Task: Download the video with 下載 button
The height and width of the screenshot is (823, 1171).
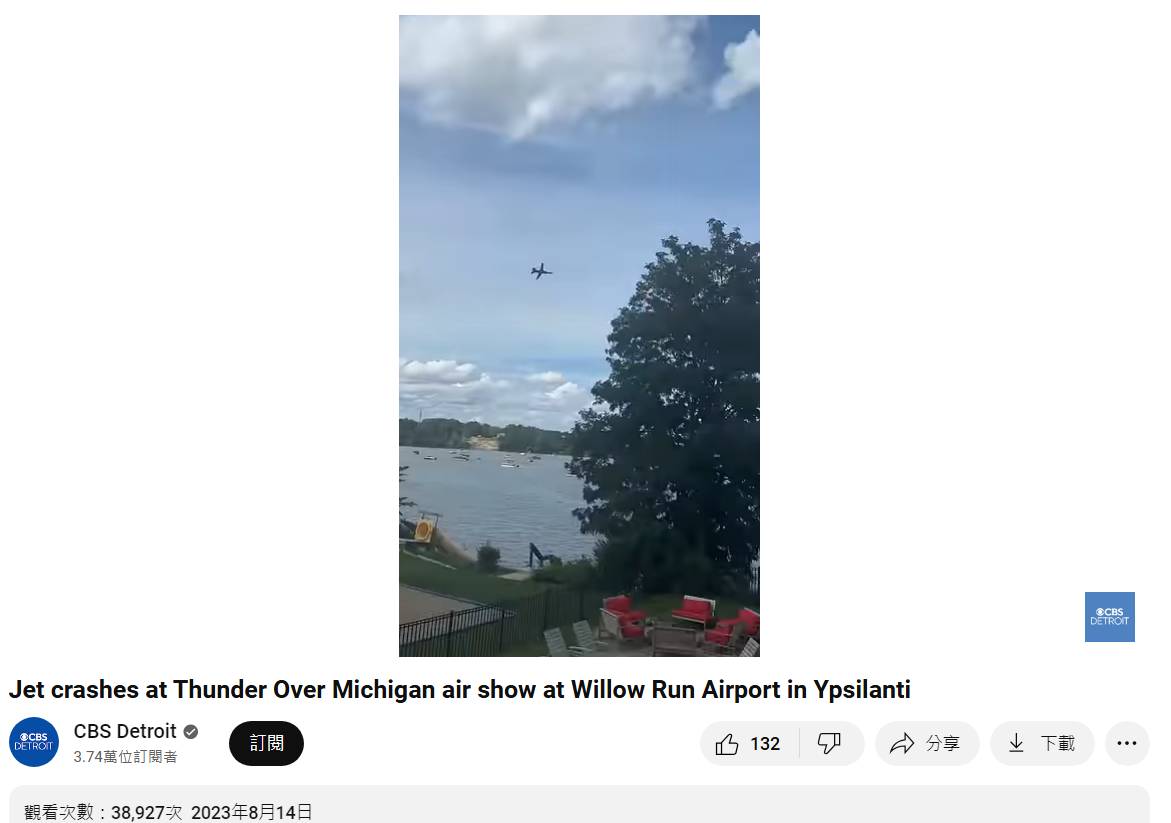Action: click(x=1041, y=744)
